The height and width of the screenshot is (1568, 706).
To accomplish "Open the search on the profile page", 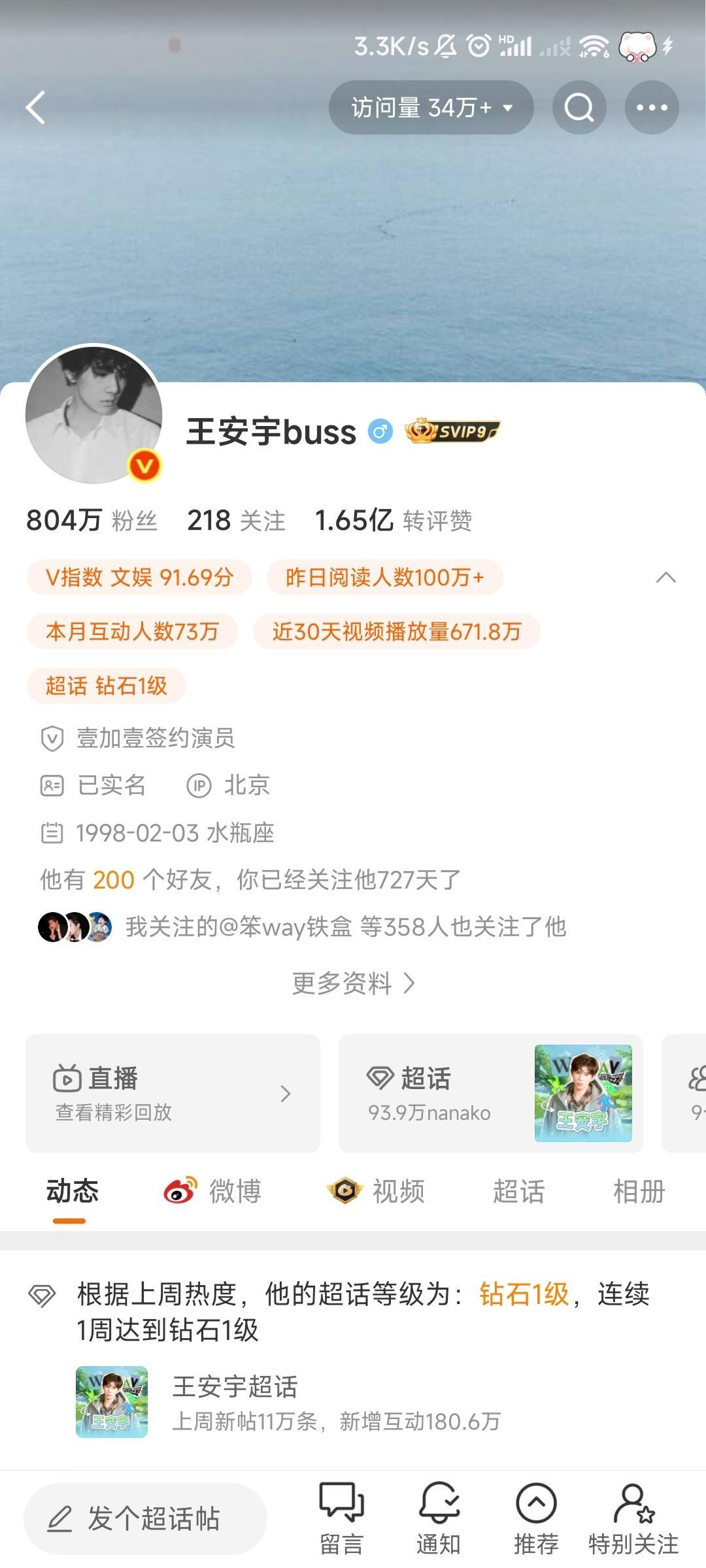I will [x=578, y=107].
